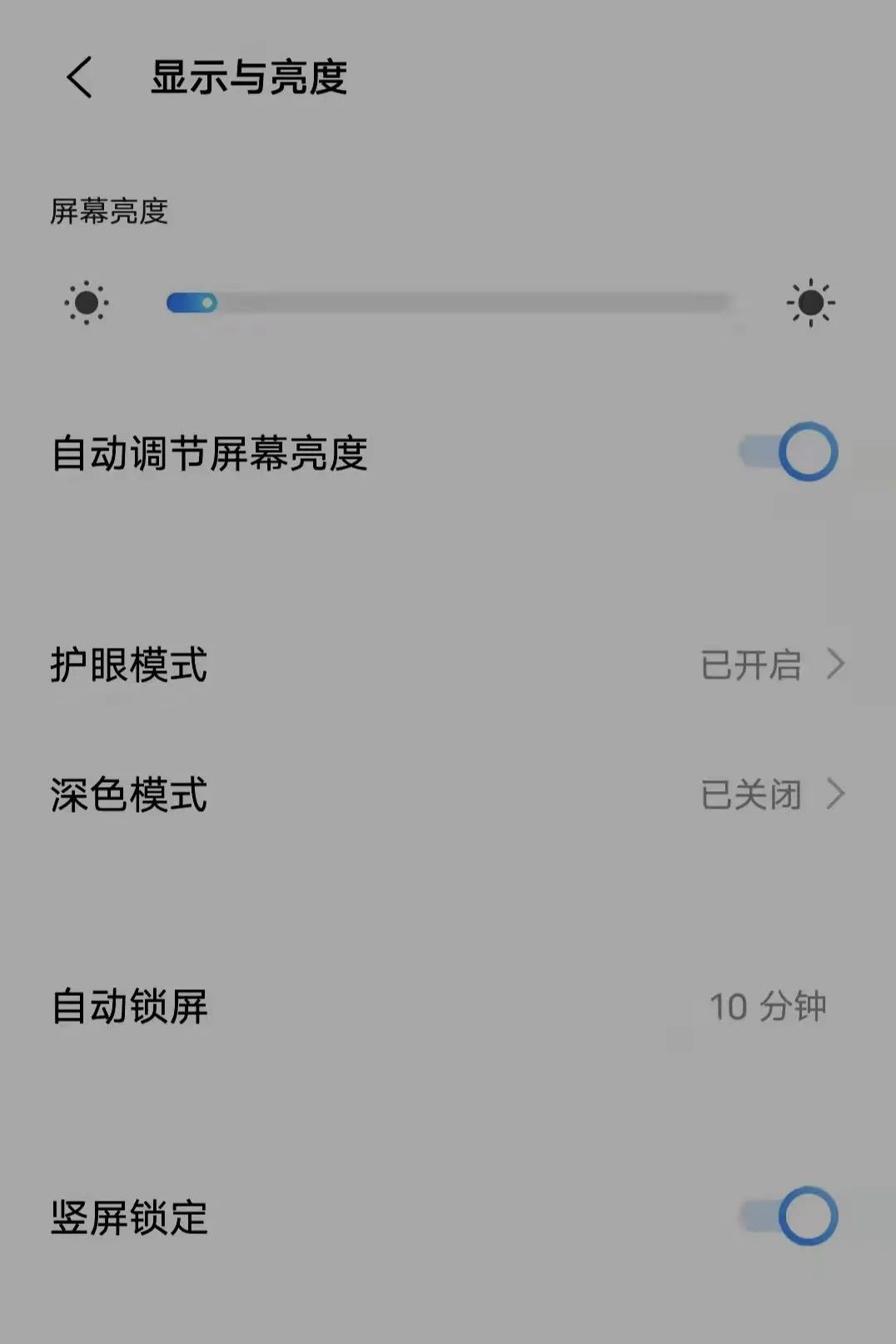This screenshot has width=896, height=1344.
Task: Tap the 屏幕亮度 slider track
Action: point(450,302)
